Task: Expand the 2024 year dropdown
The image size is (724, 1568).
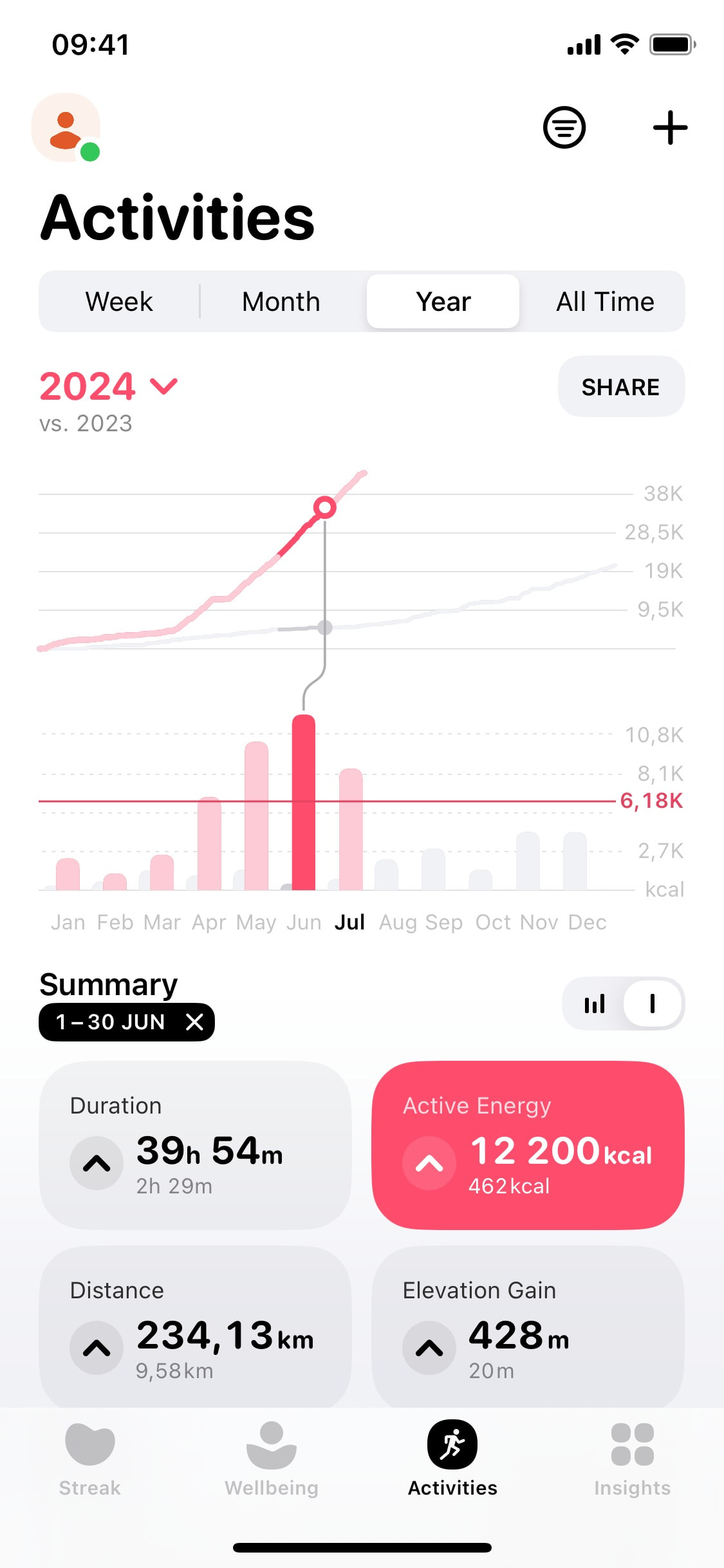Action: [108, 386]
